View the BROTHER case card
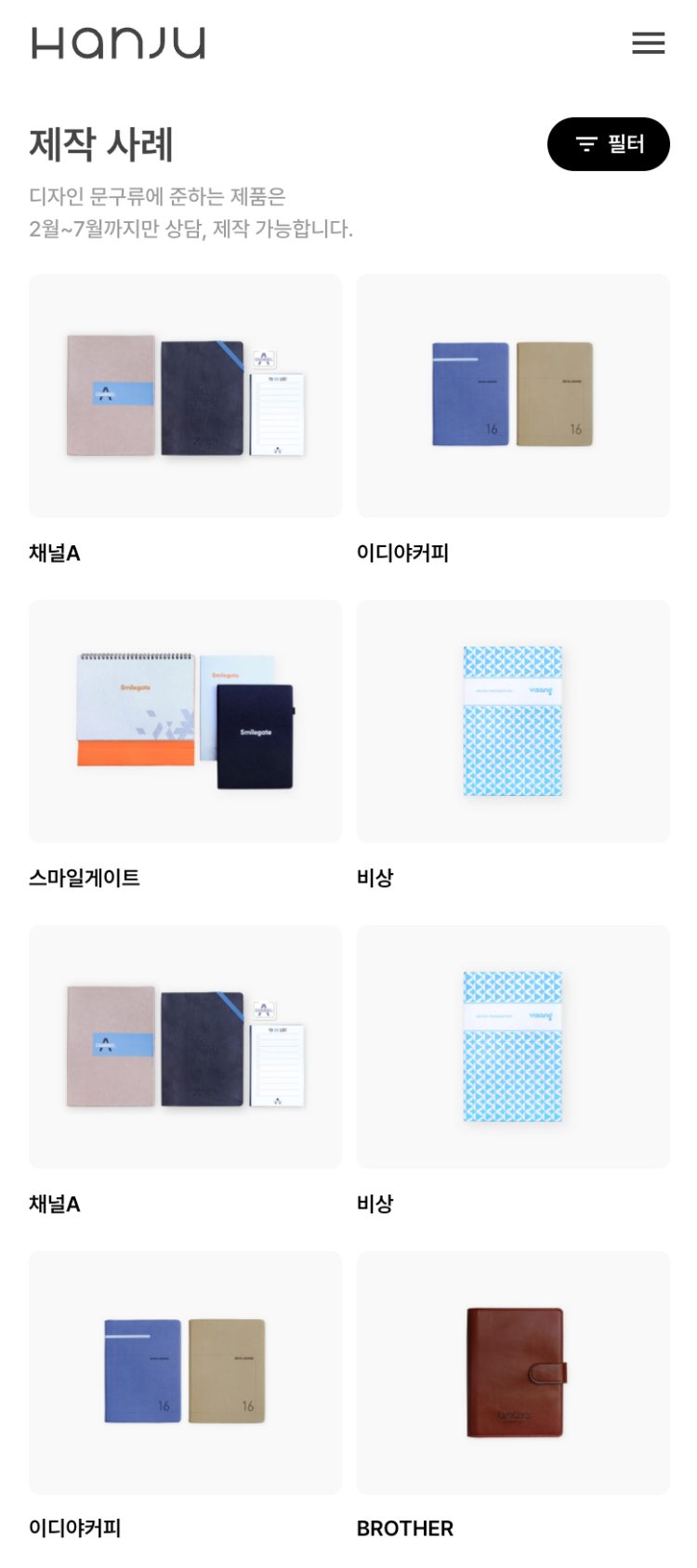697x1568 pixels. coord(513,1372)
